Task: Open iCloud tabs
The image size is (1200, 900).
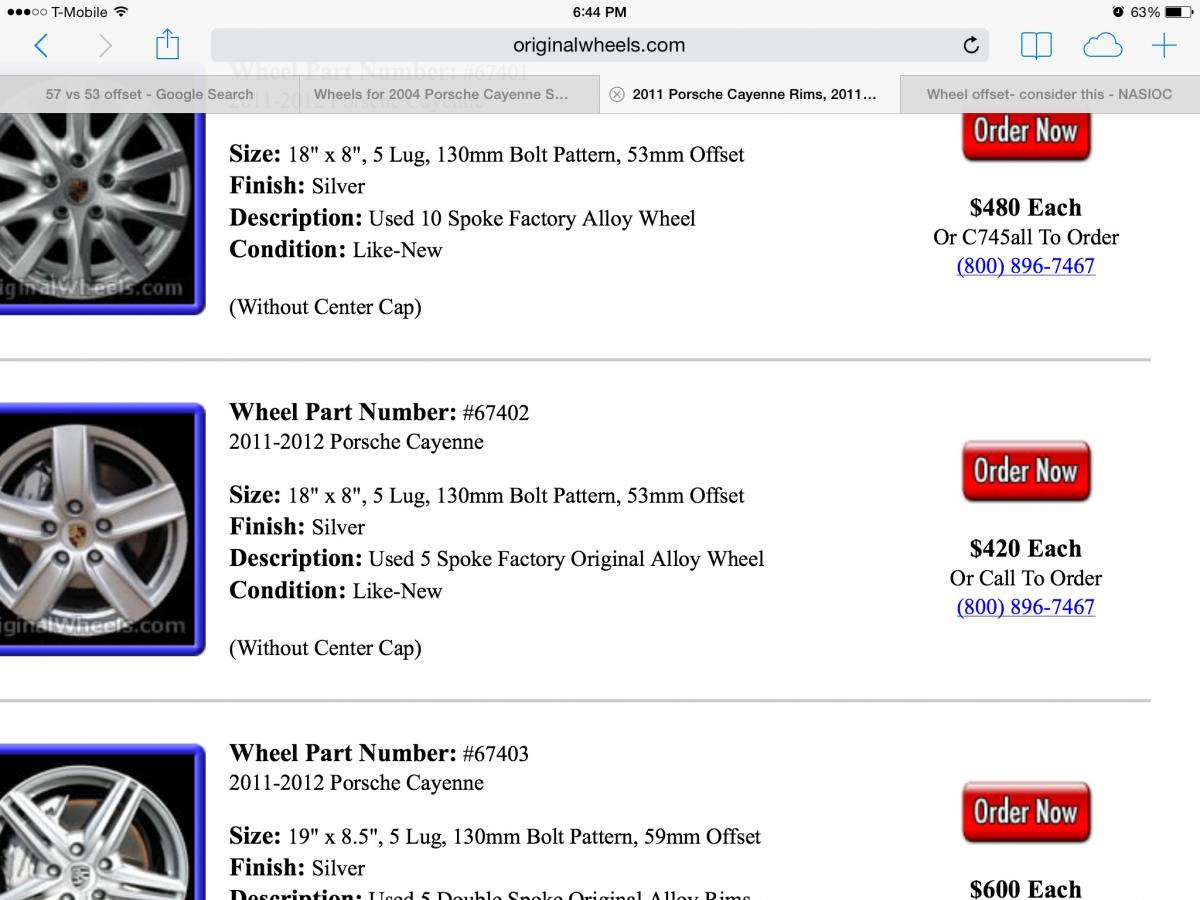Action: coord(1102,45)
